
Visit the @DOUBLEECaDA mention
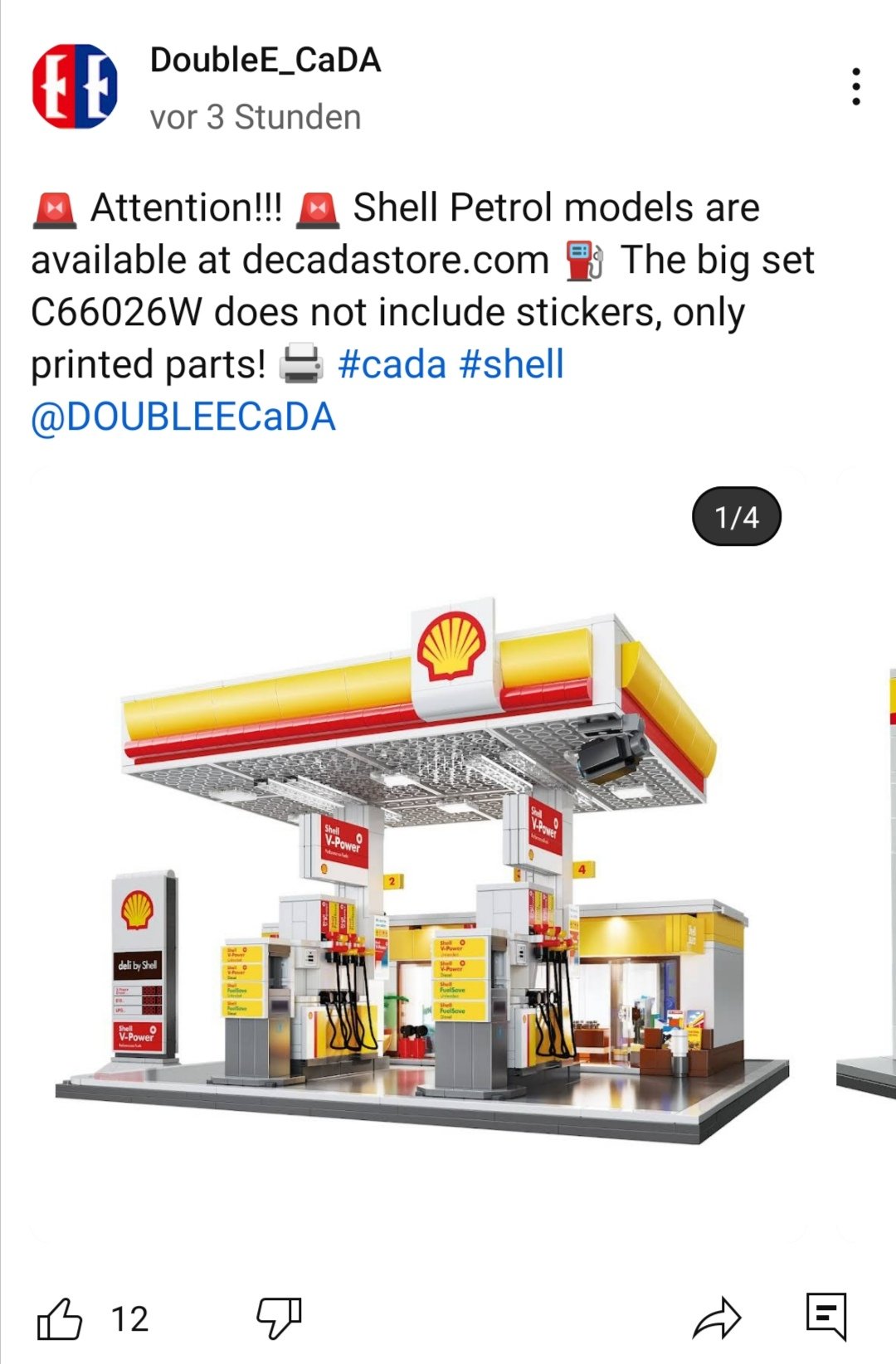[x=183, y=417]
